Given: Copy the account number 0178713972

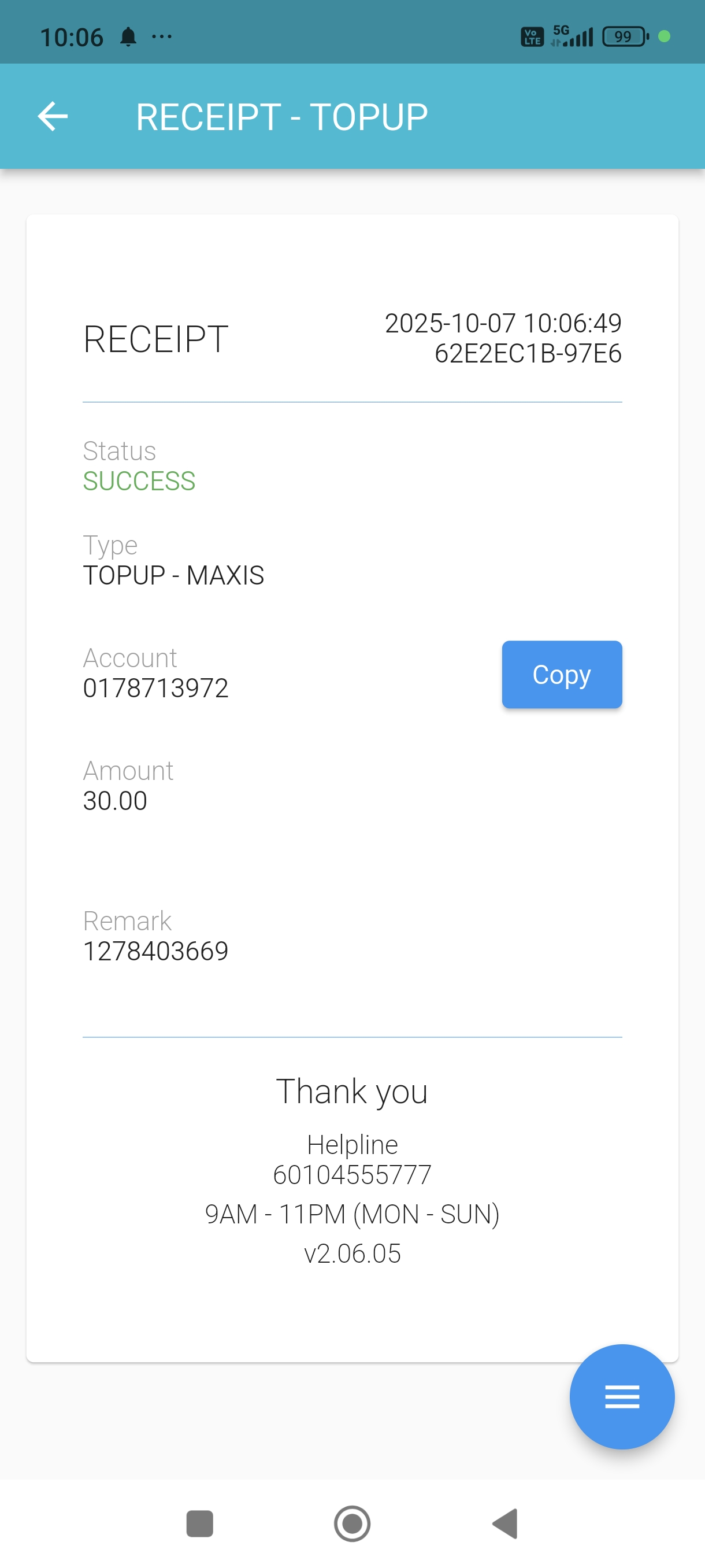Looking at the screenshot, I should [561, 674].
